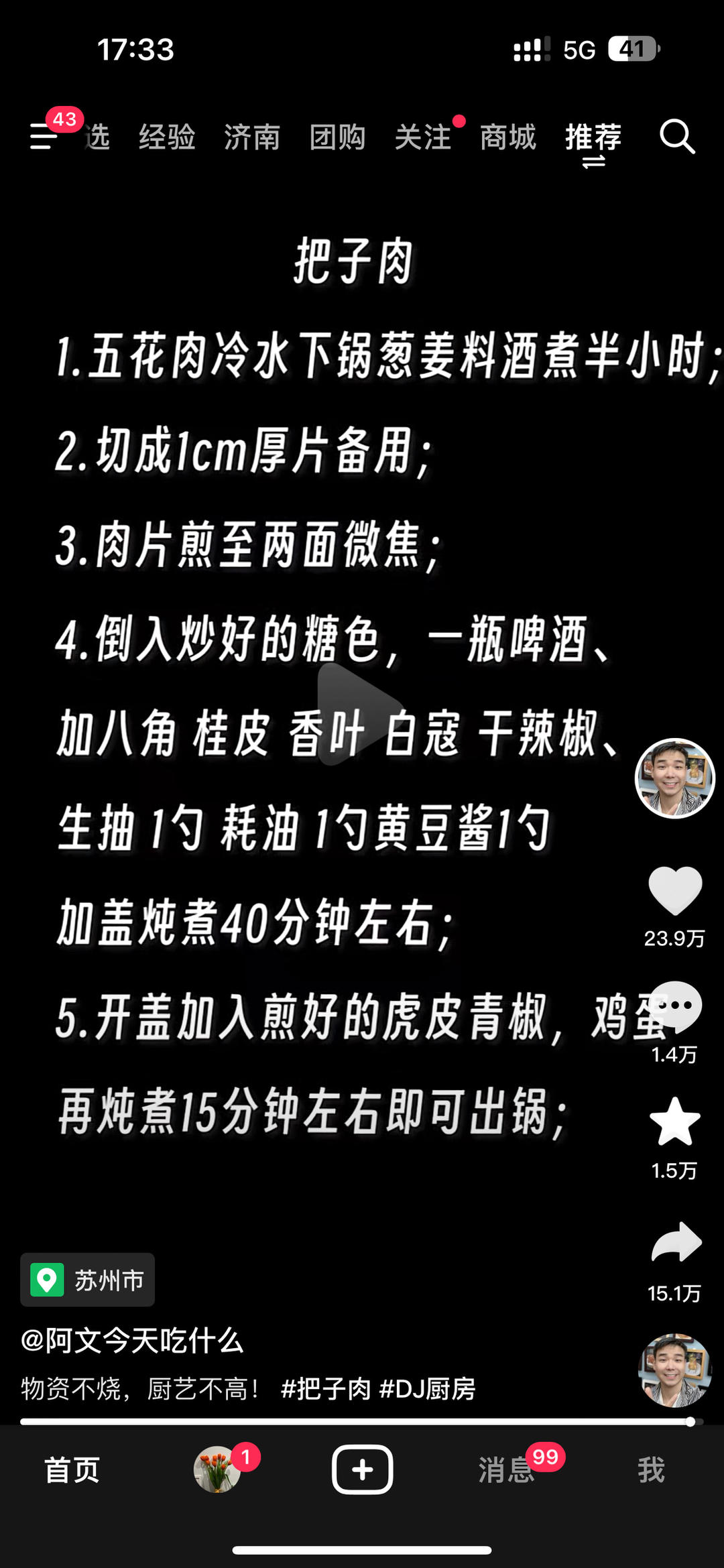Open the comments with 1.4万
Screen dimensions: 724x1568
[x=675, y=1007]
